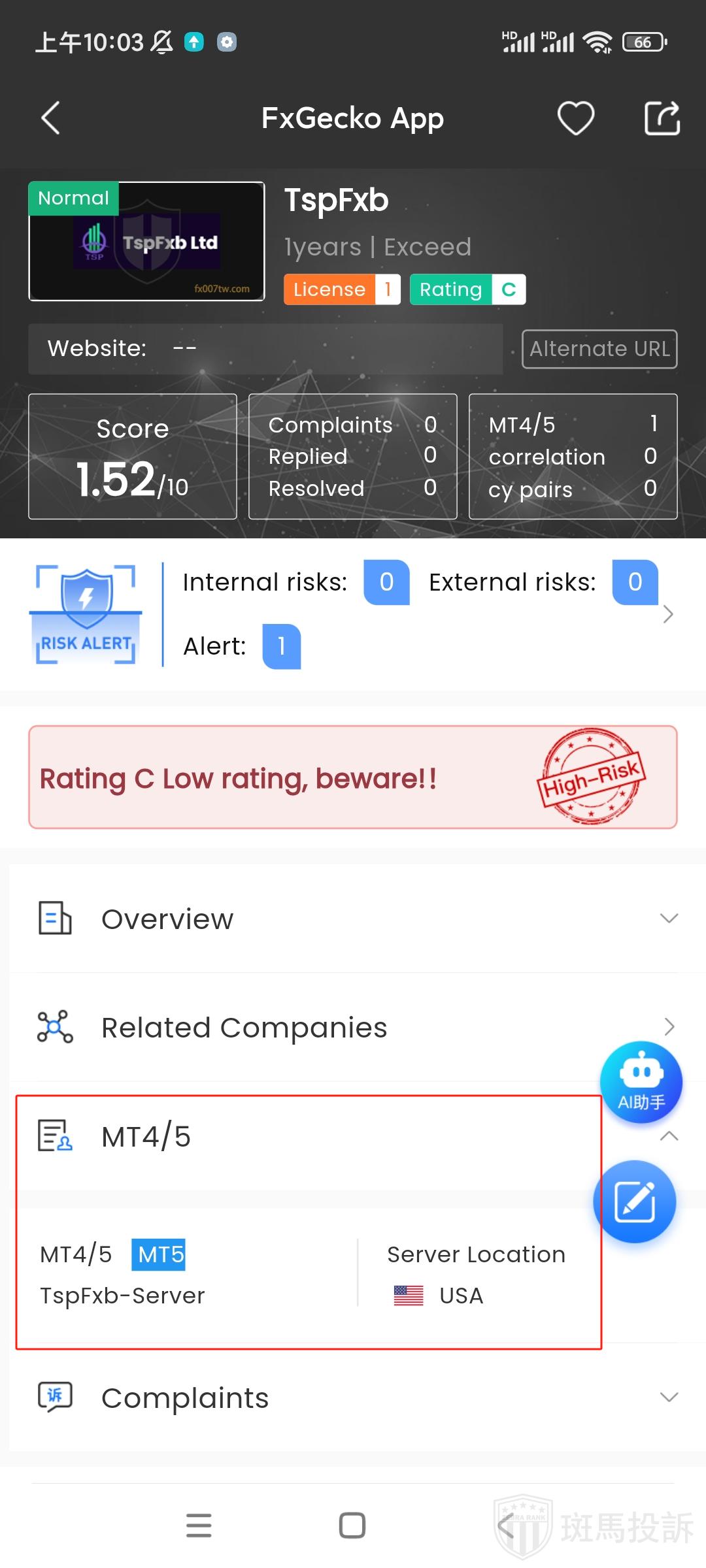Open the AI assistant robot button
The image size is (706, 1568).
pyautogui.click(x=641, y=1082)
